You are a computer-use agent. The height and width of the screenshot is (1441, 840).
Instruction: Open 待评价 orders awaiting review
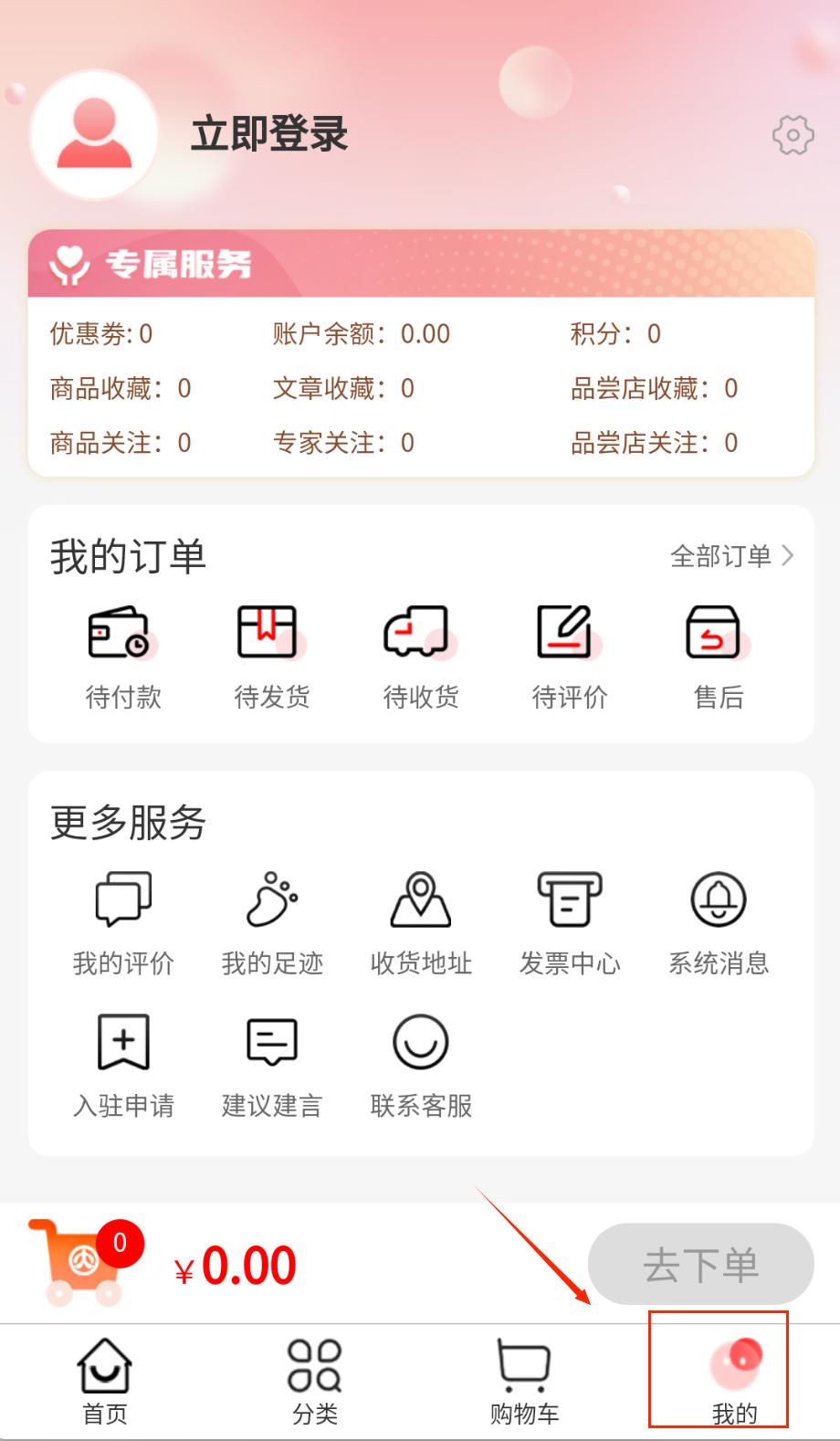pyautogui.click(x=569, y=656)
